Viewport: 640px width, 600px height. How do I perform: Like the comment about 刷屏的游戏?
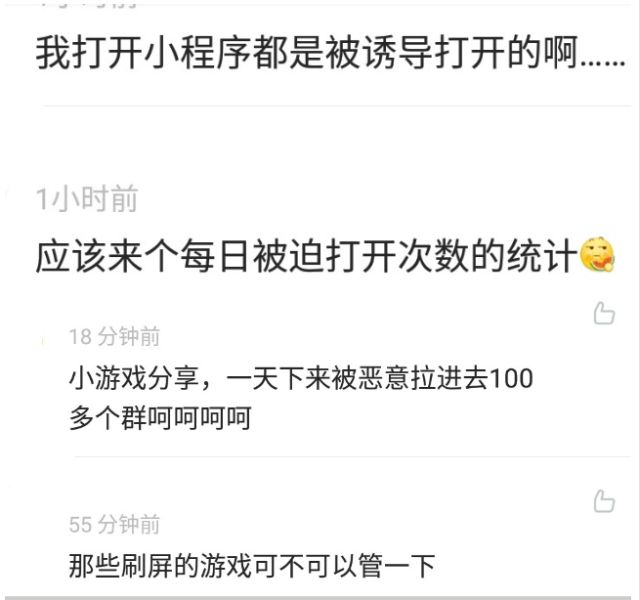[x=604, y=502]
